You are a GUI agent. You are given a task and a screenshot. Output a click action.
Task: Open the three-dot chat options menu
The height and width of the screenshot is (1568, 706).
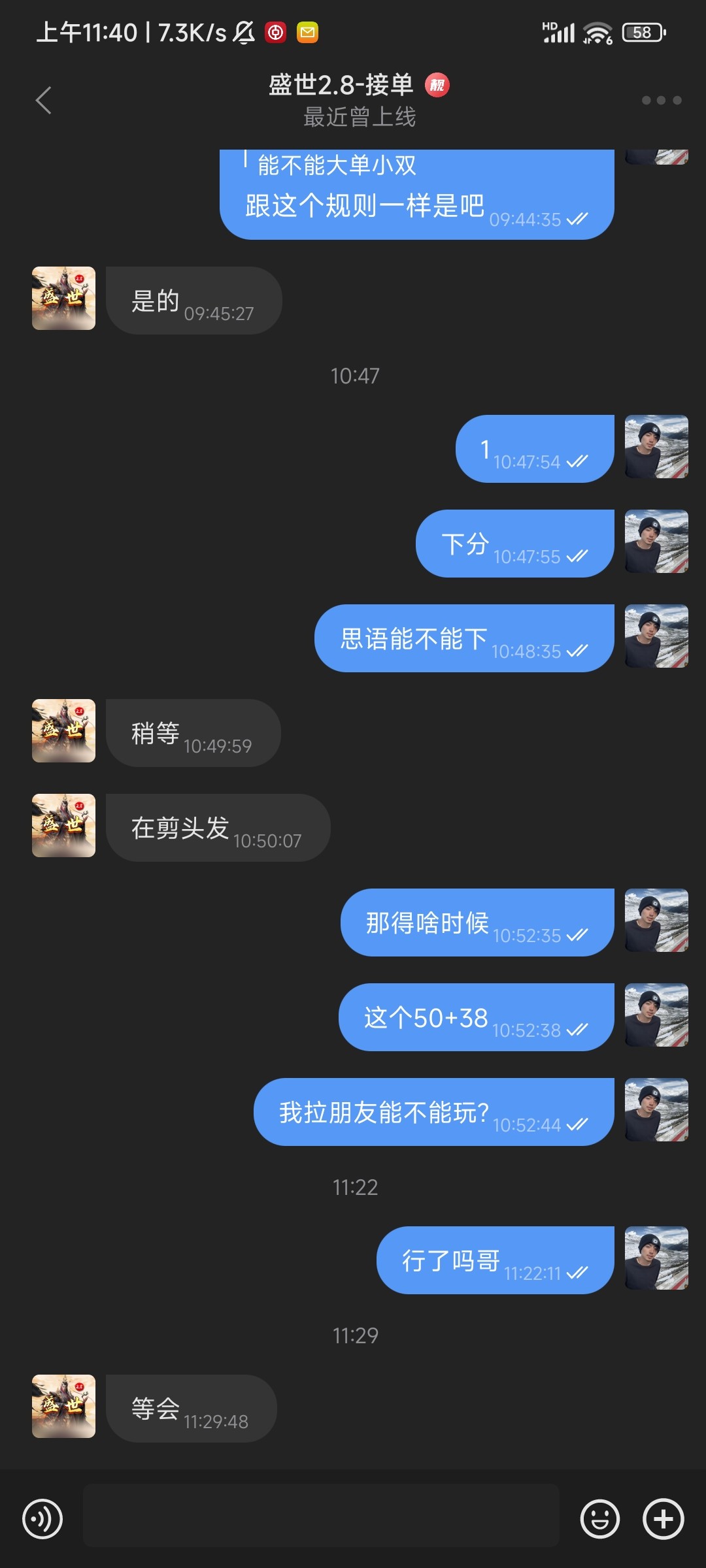tap(661, 100)
